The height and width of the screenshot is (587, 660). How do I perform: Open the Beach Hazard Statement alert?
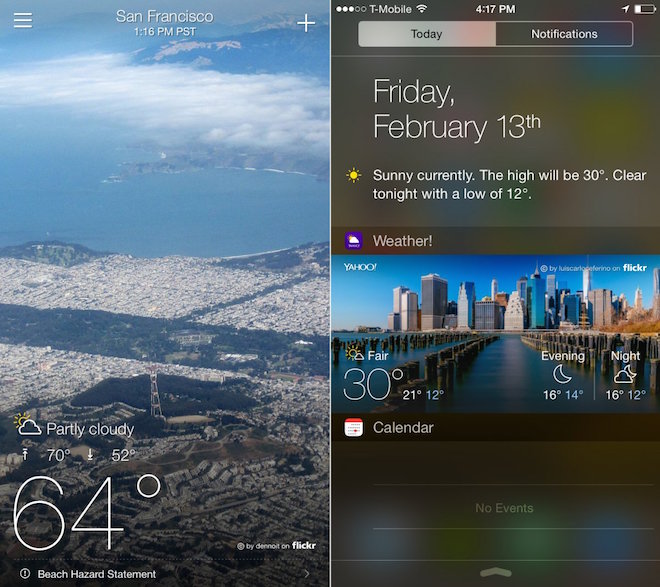[x=97, y=574]
